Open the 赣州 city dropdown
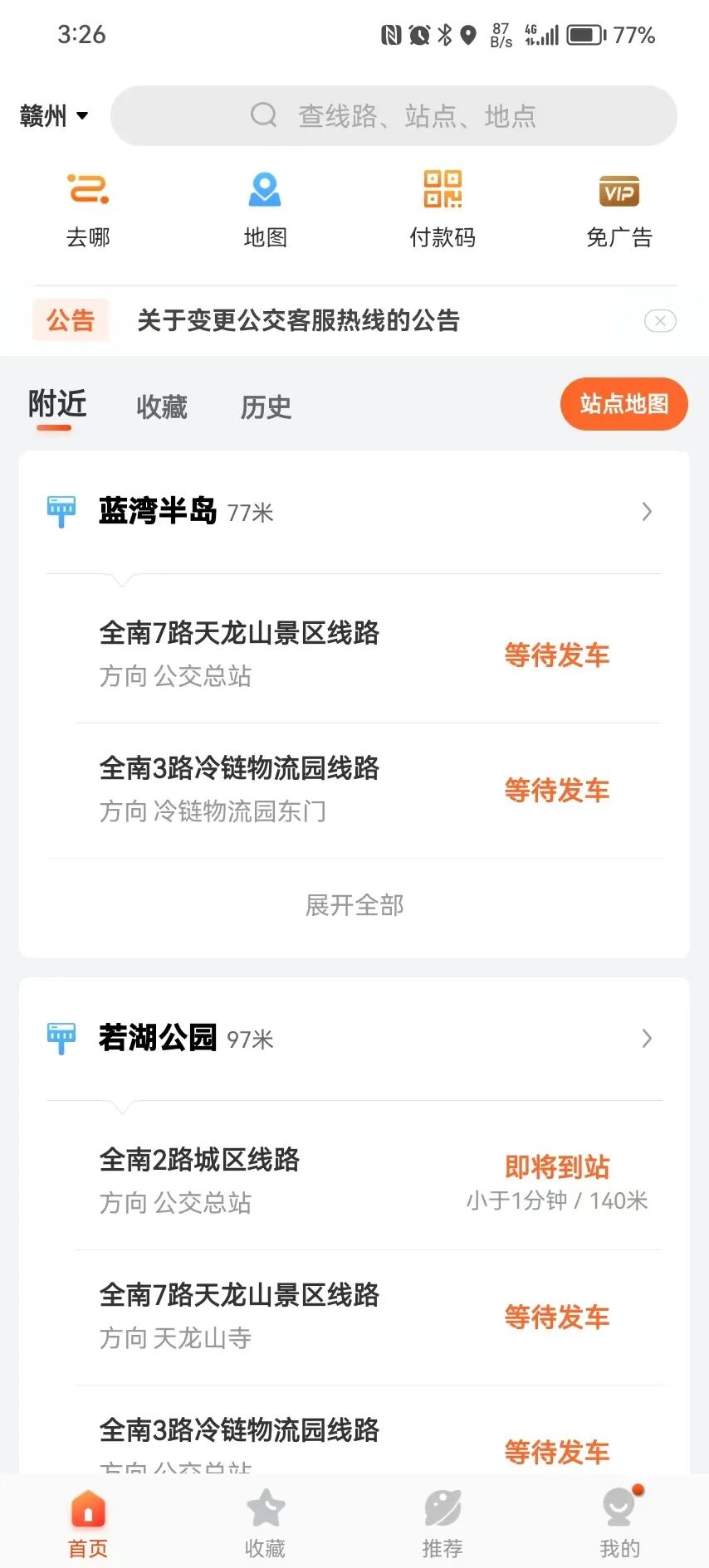 coord(54,116)
